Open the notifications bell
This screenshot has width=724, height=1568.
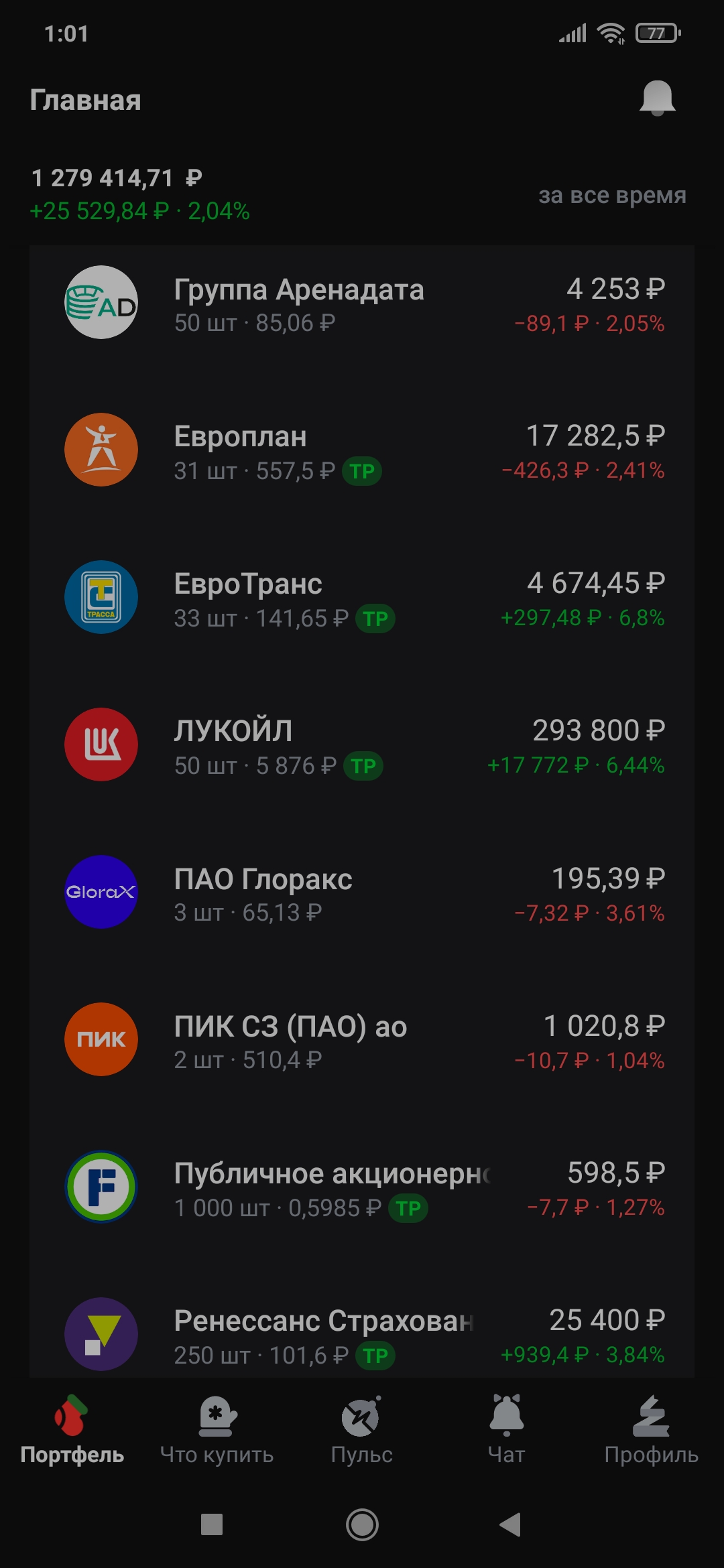(x=657, y=99)
